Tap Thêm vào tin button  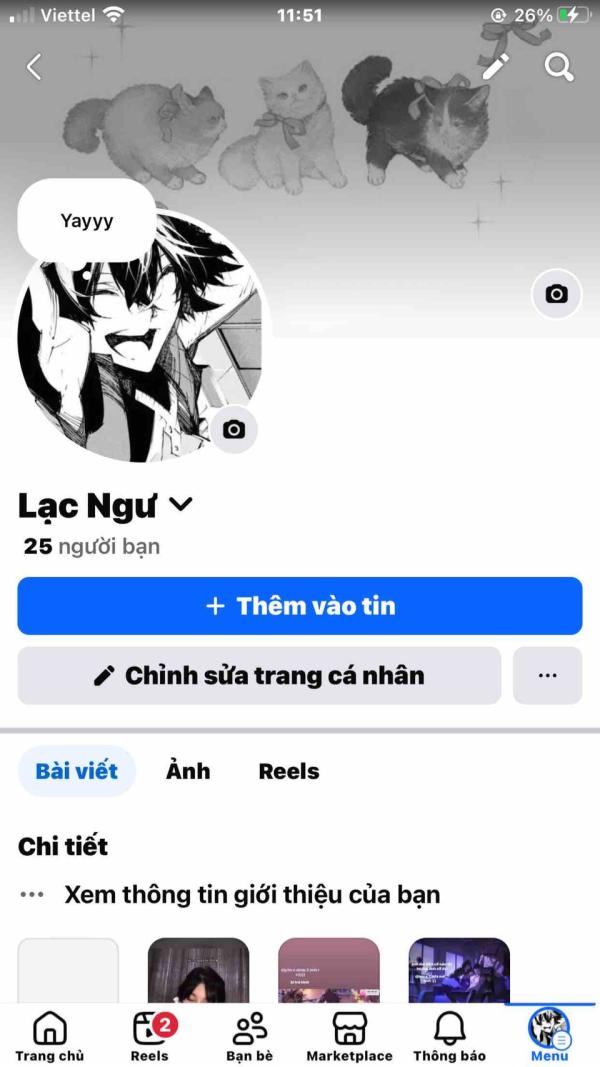[300, 606]
